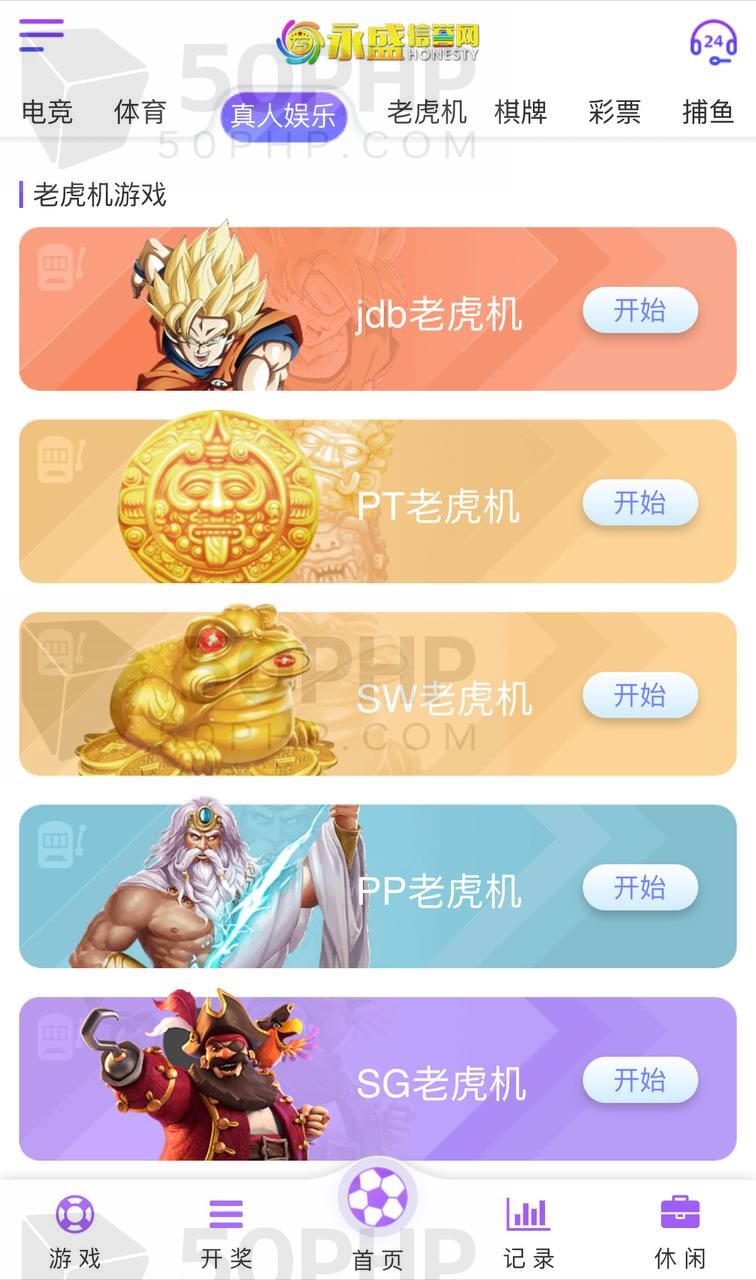Return to 首页 home tab
The height and width of the screenshot is (1280, 756).
tap(377, 1215)
